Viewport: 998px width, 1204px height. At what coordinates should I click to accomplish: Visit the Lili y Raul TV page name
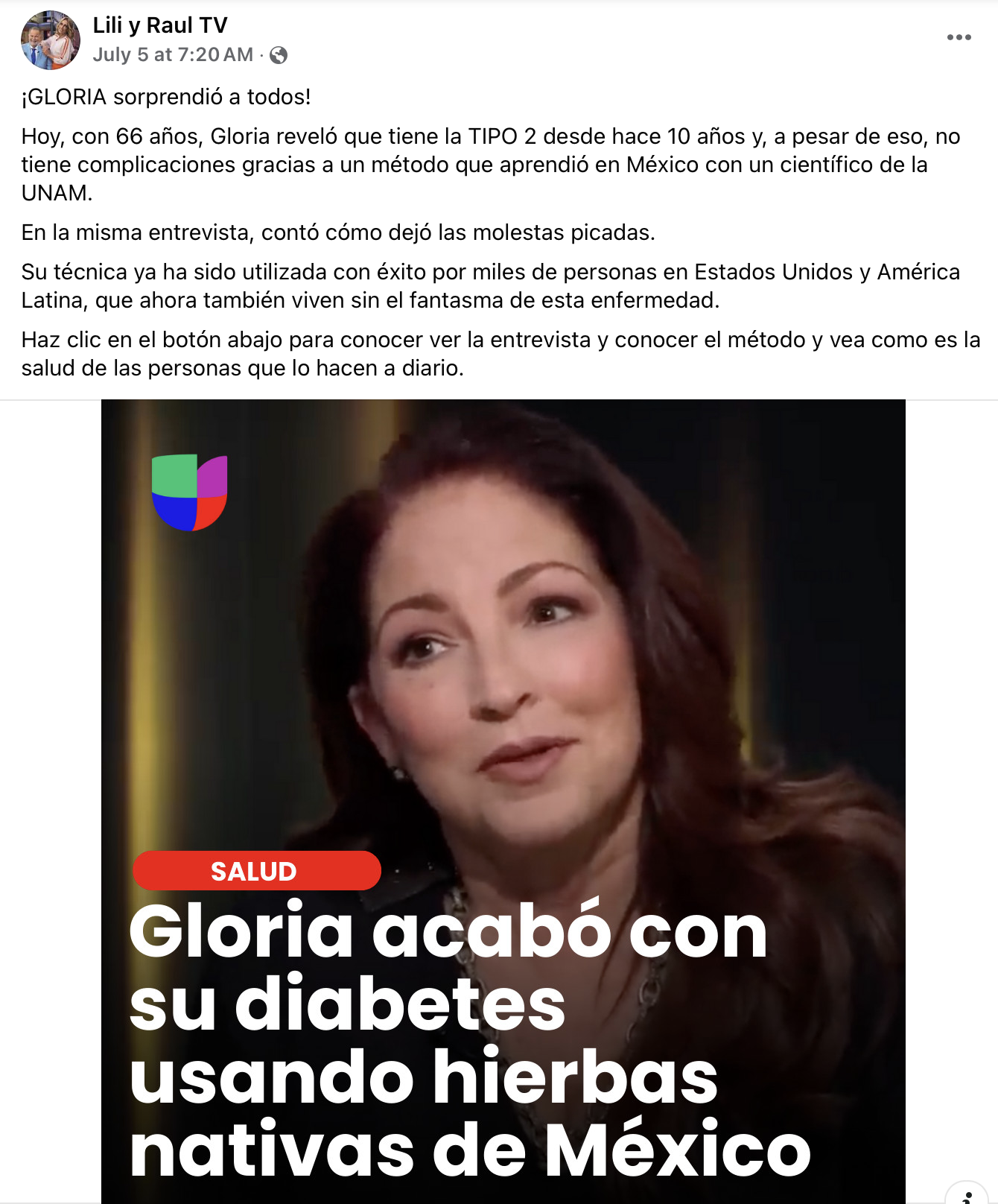tap(160, 25)
